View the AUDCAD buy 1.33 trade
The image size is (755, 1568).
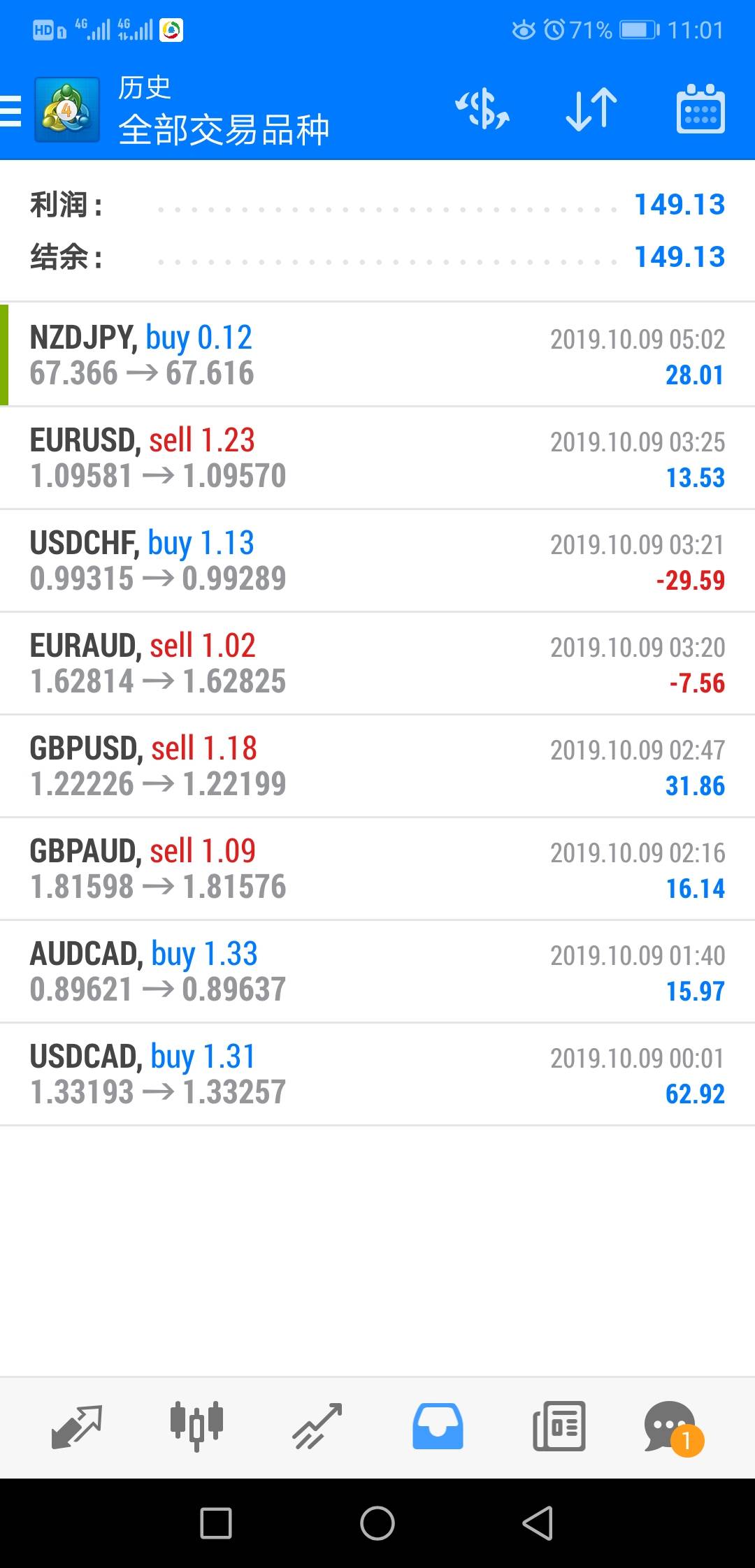tap(377, 971)
